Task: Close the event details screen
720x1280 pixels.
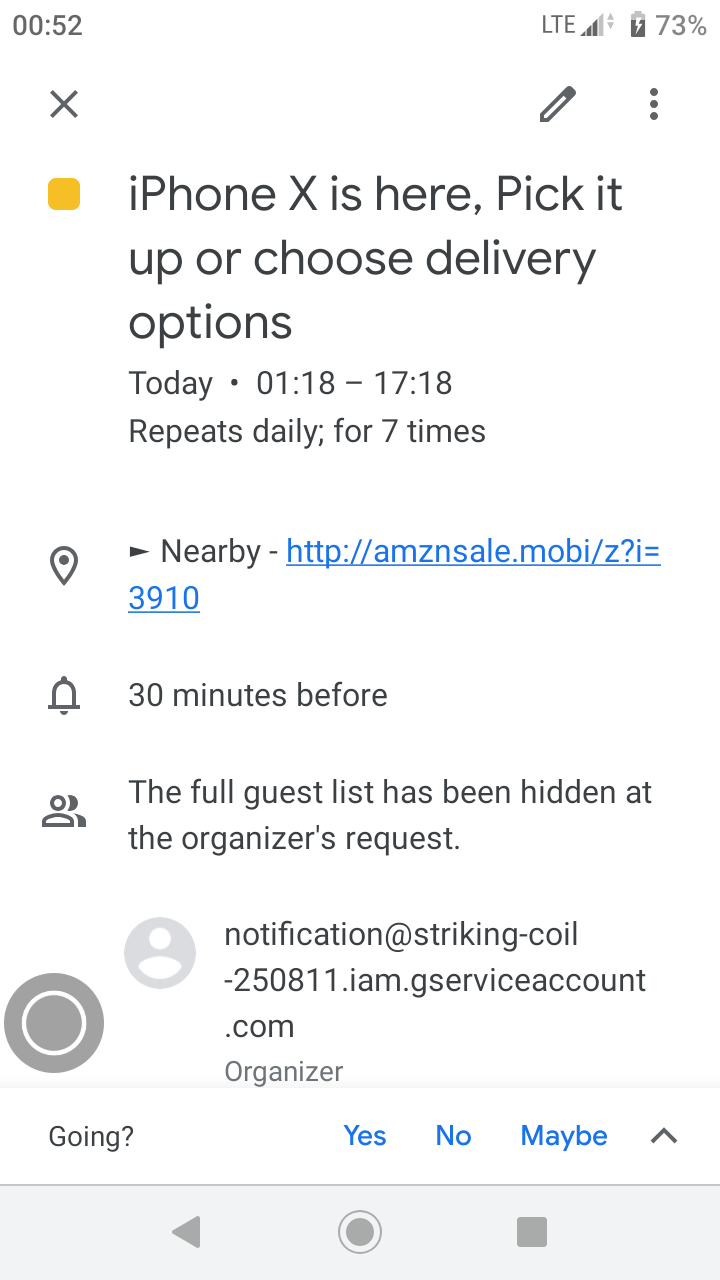Action: click(64, 104)
